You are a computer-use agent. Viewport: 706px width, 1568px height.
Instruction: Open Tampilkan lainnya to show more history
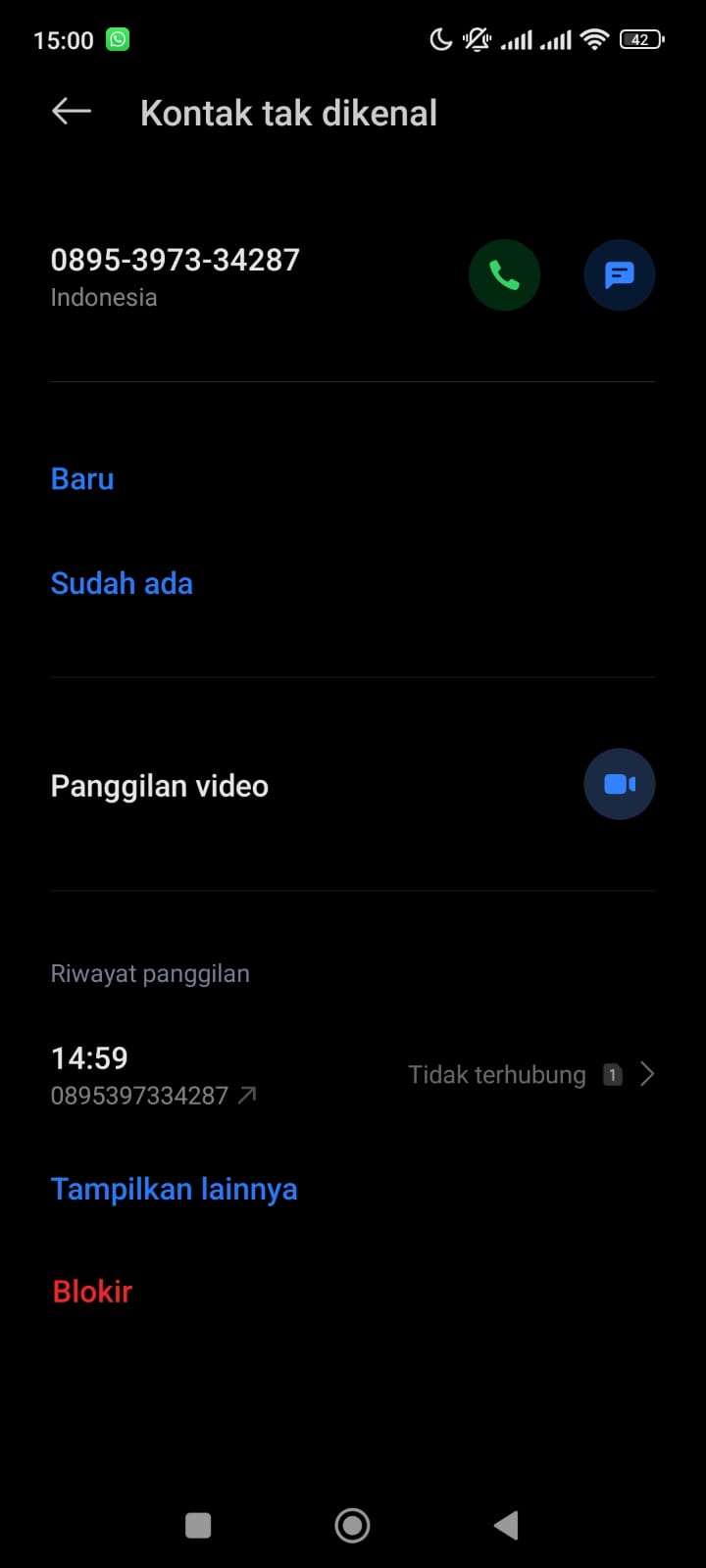pyautogui.click(x=174, y=1189)
